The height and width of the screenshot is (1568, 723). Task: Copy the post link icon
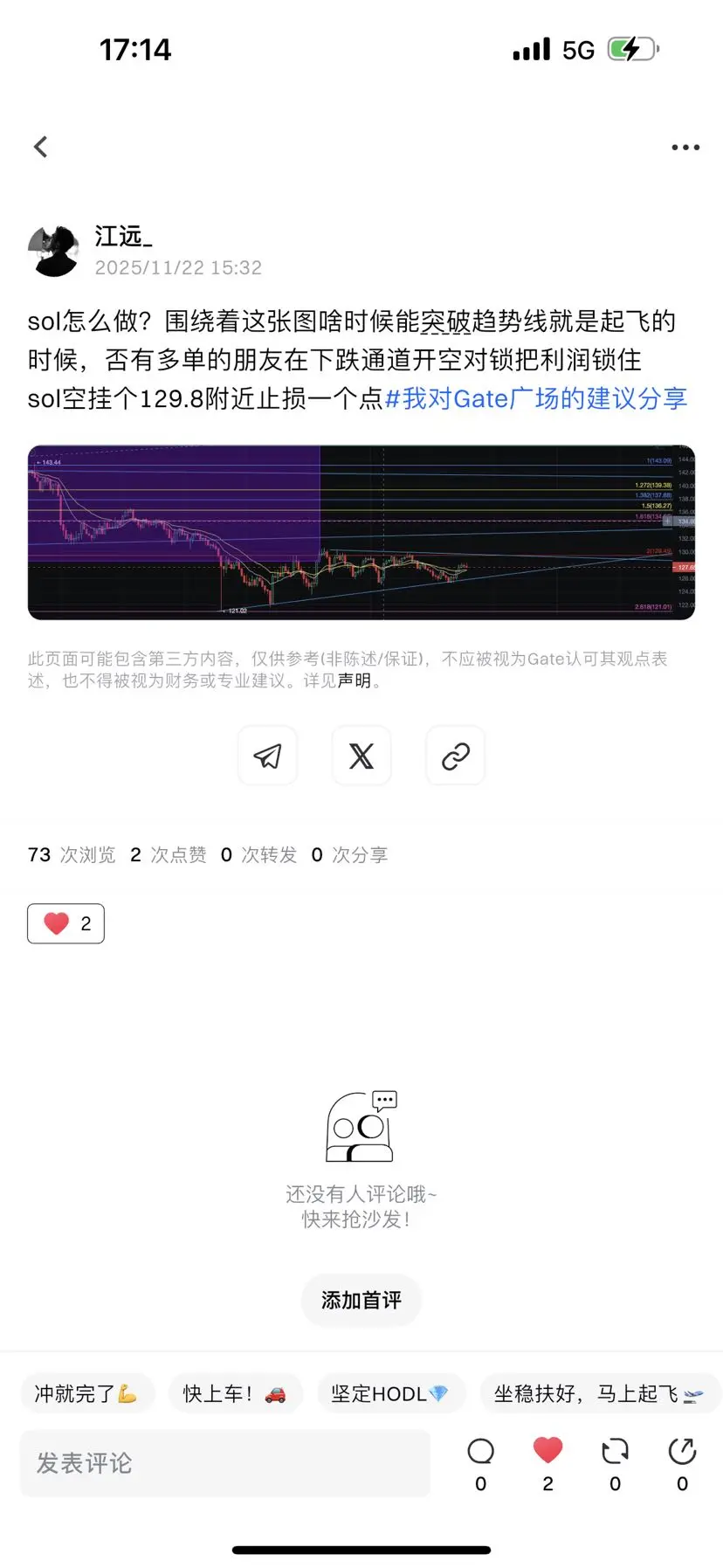pyautogui.click(x=455, y=756)
